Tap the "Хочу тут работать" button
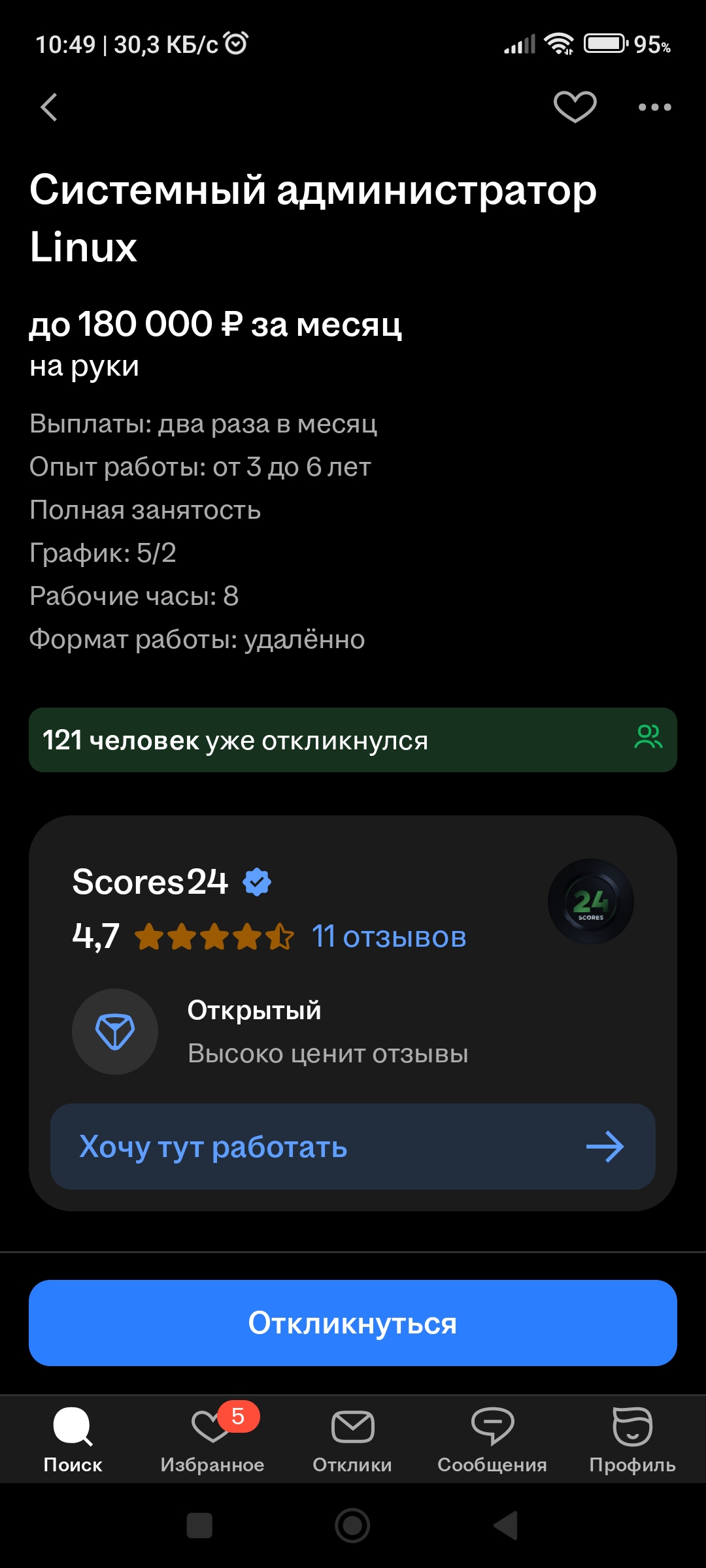The image size is (706, 1568). click(353, 1147)
